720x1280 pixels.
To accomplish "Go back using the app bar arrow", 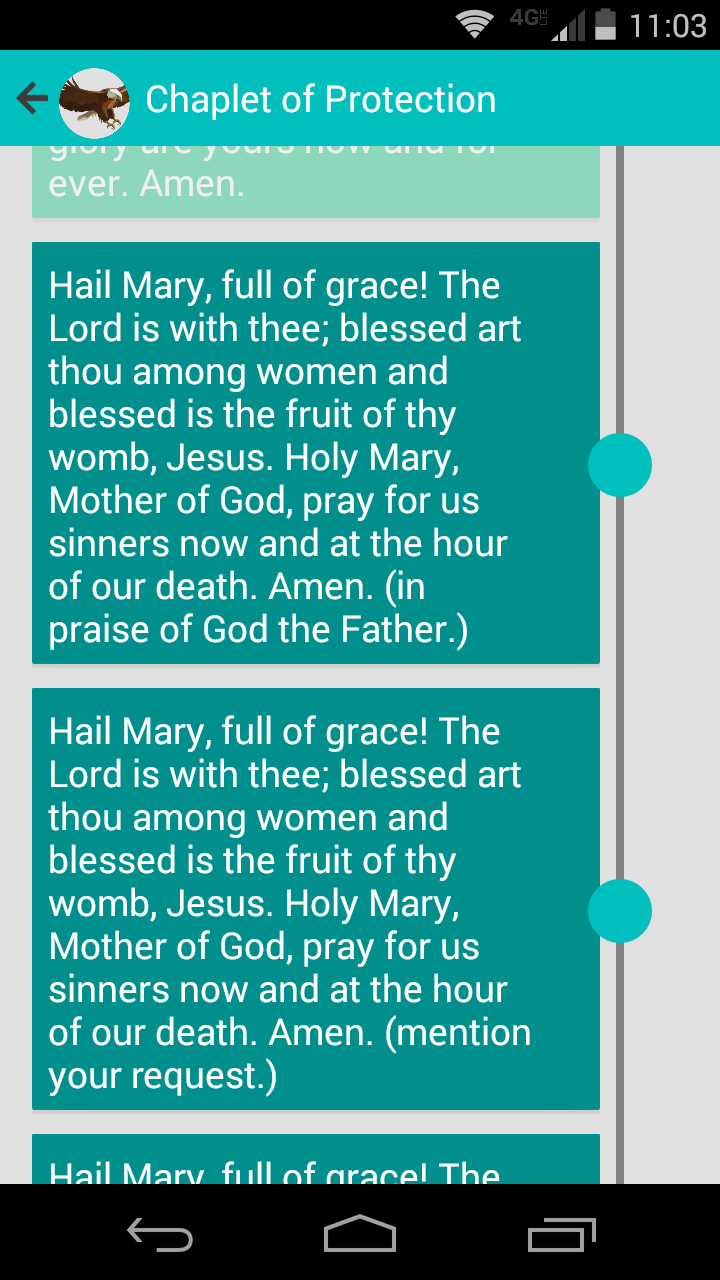I will [x=33, y=98].
